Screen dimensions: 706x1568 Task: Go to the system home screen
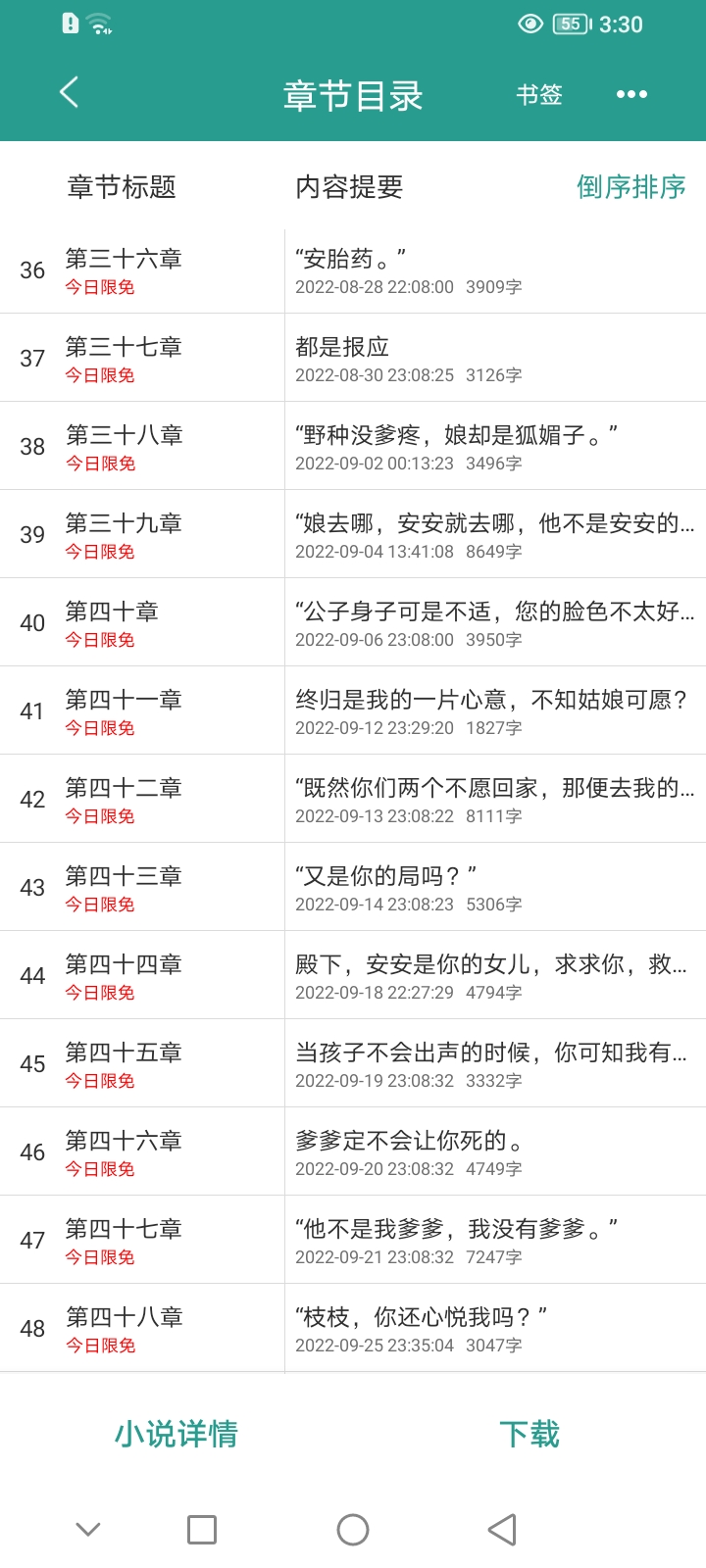353,1530
